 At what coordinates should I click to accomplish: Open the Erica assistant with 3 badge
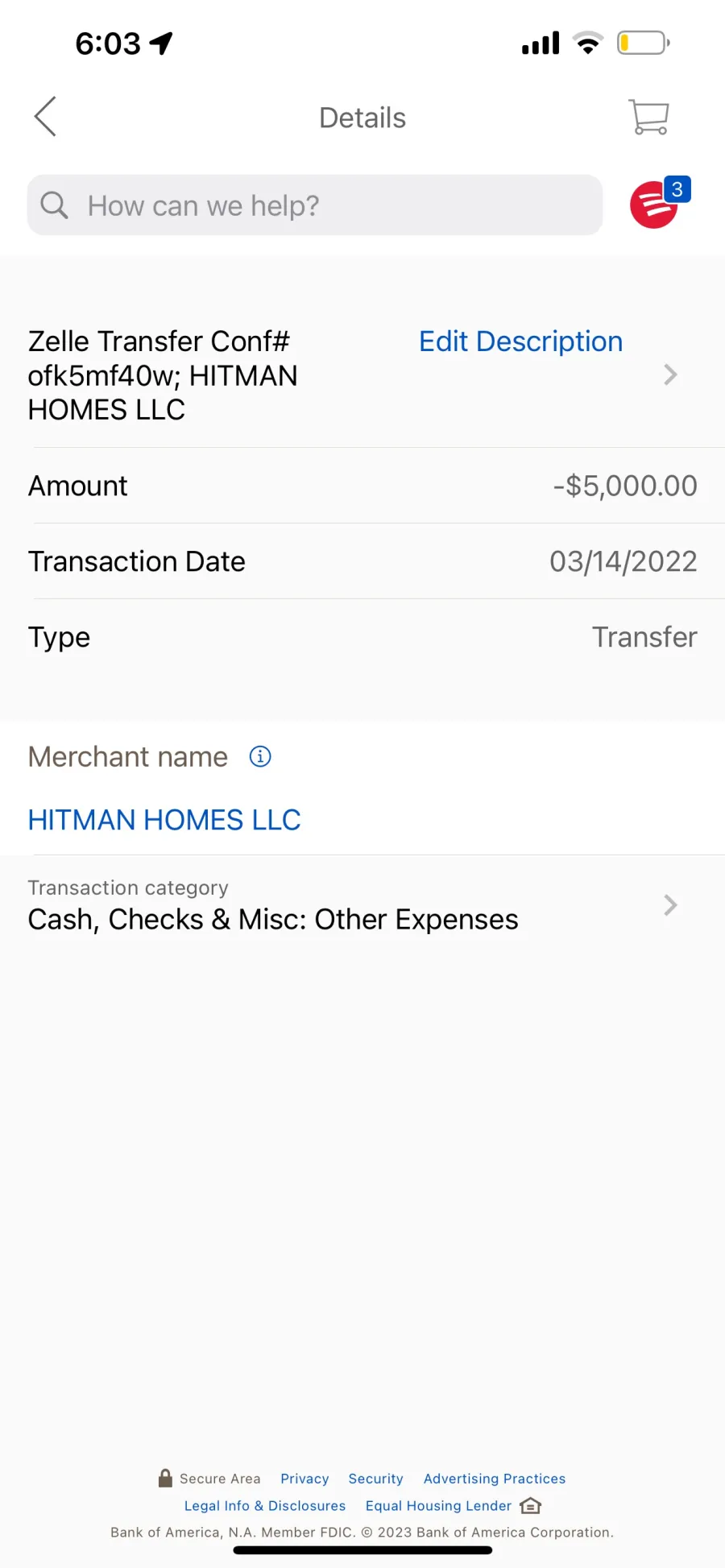(659, 203)
